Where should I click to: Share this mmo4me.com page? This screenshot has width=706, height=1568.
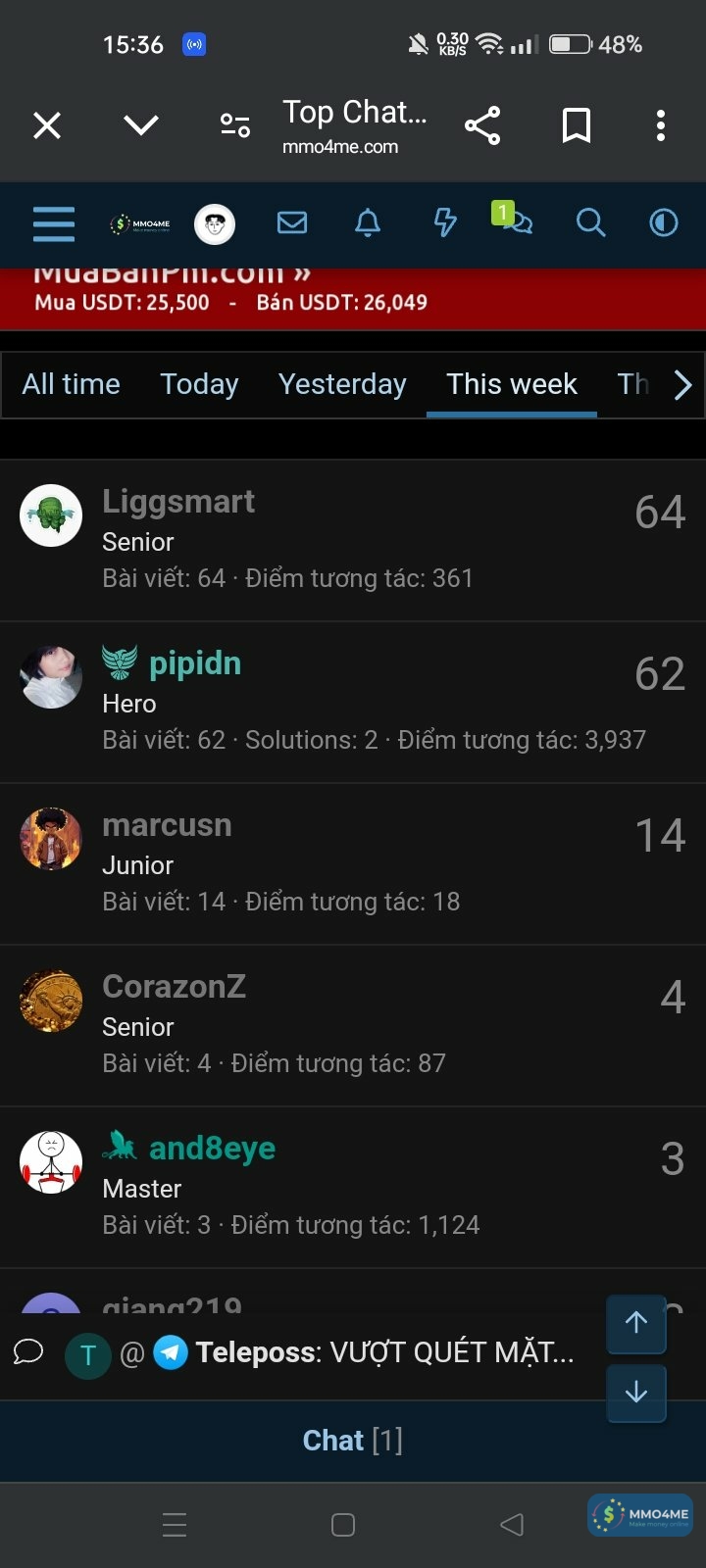point(482,125)
